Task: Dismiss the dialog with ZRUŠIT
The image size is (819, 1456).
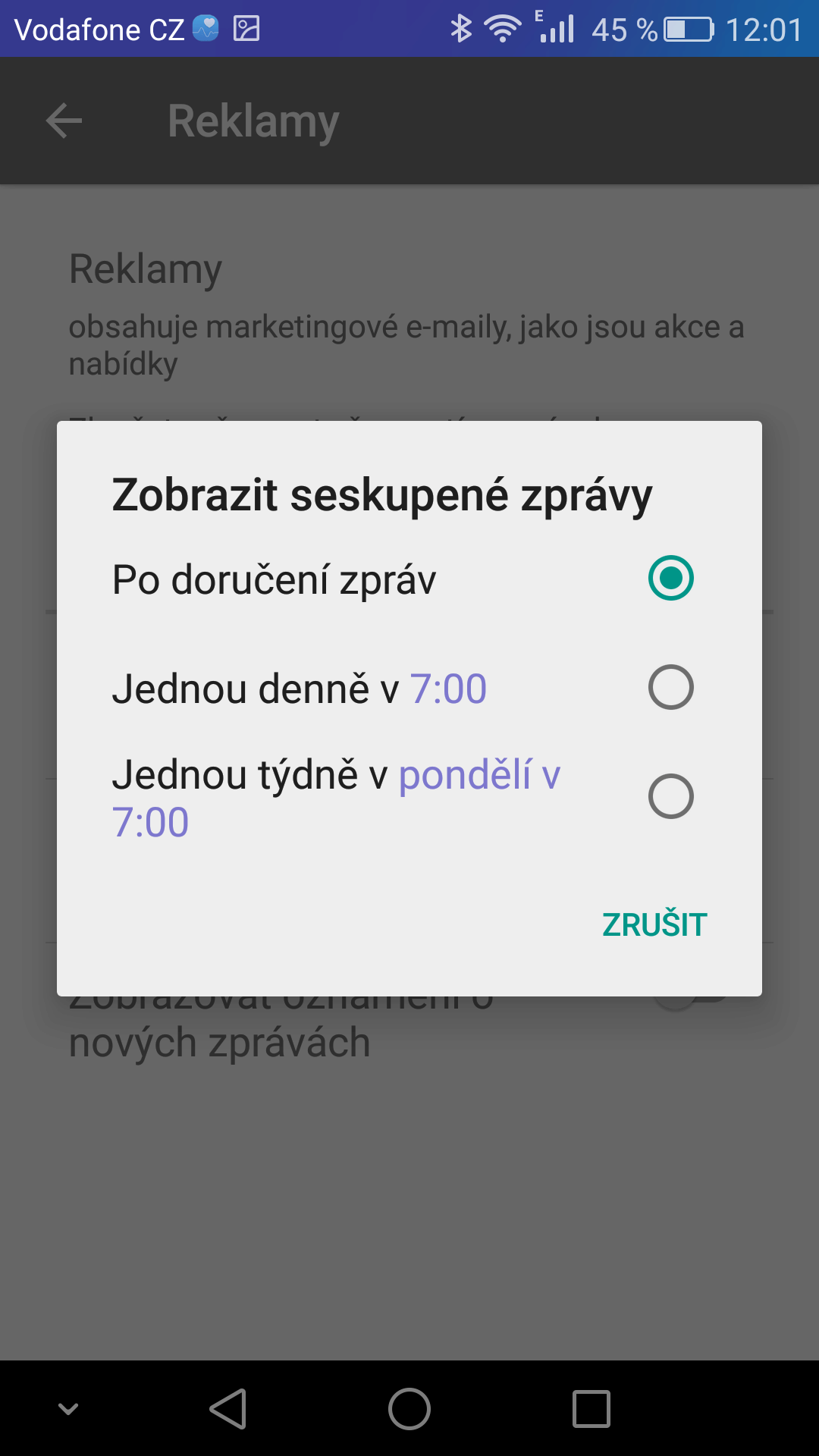Action: pos(654,924)
